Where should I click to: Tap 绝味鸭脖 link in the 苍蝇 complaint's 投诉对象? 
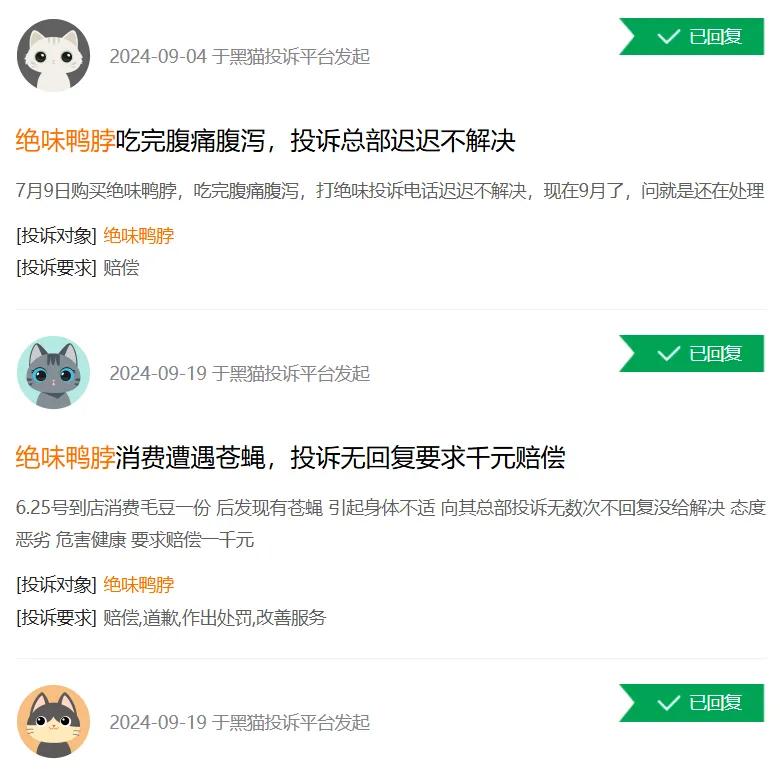138,585
